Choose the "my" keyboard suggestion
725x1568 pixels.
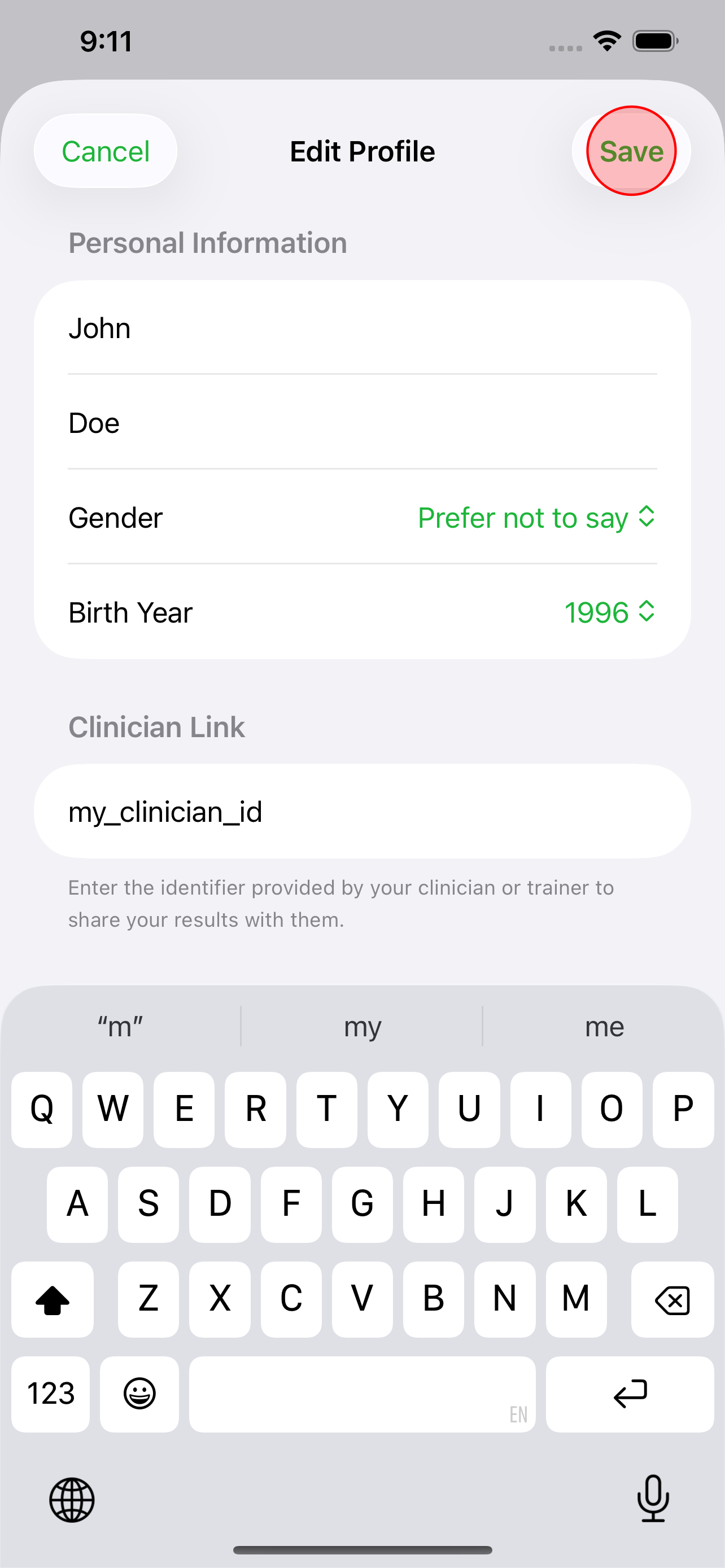coord(362,1027)
